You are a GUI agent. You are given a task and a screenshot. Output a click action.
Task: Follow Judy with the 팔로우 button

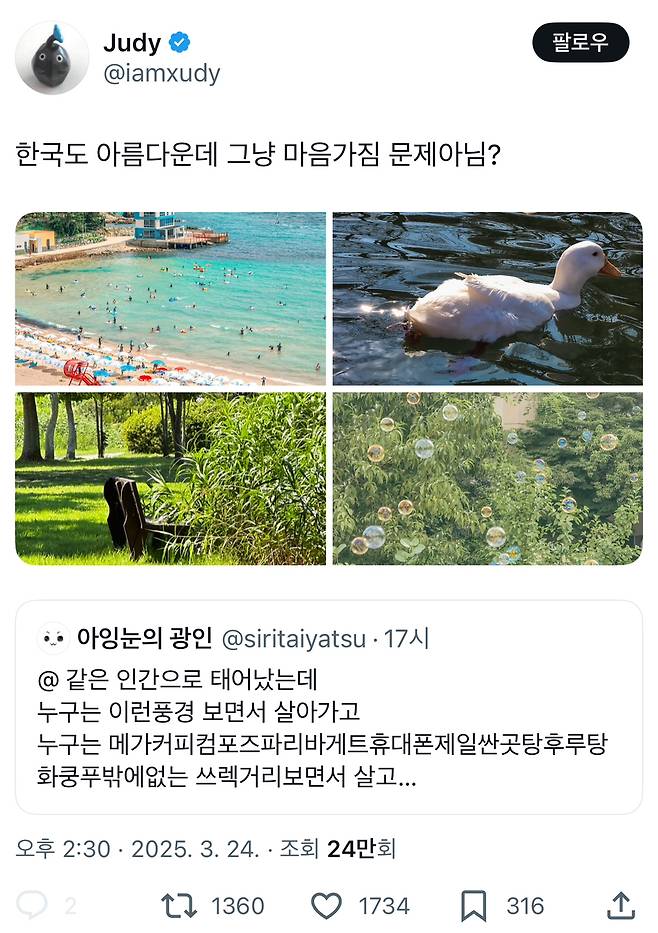tap(580, 44)
